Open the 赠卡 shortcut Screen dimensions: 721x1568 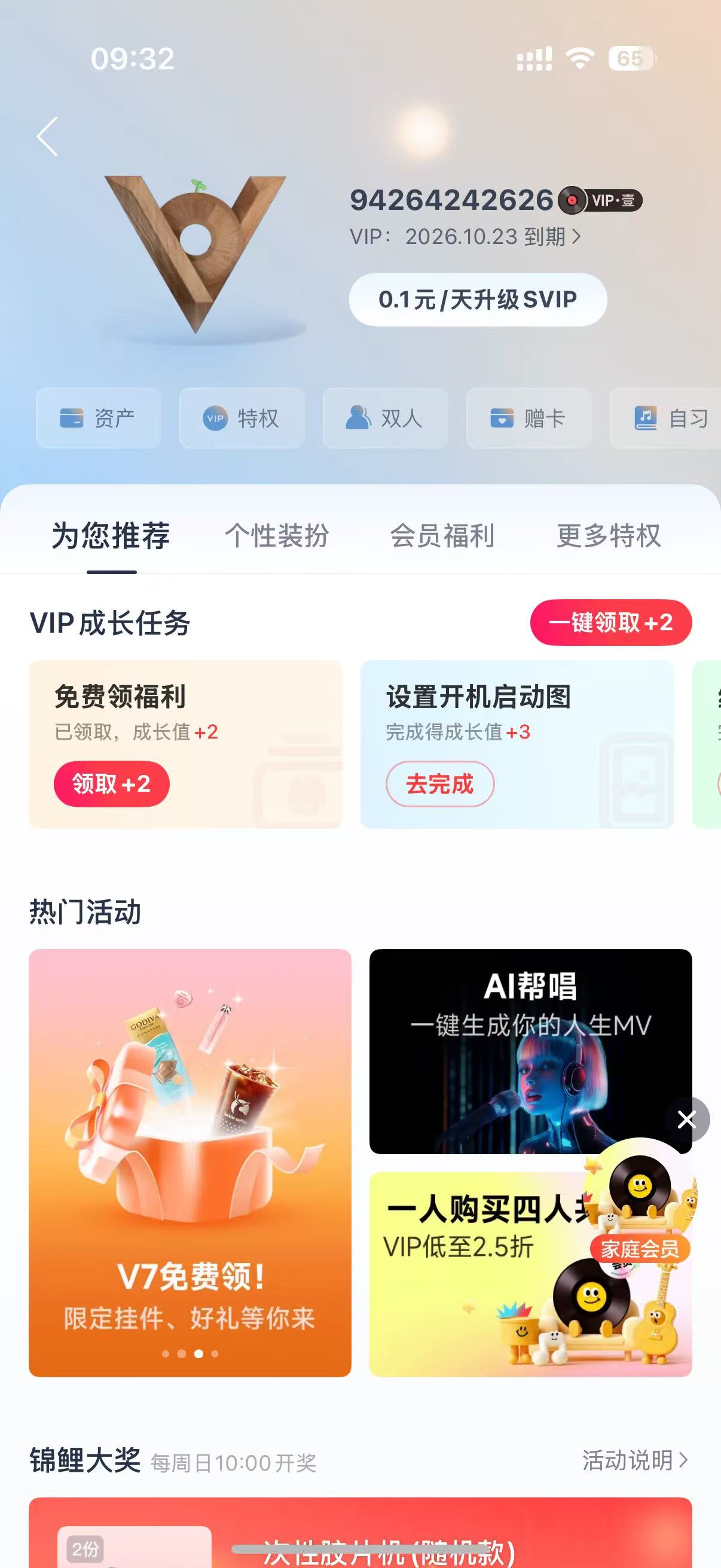[528, 418]
